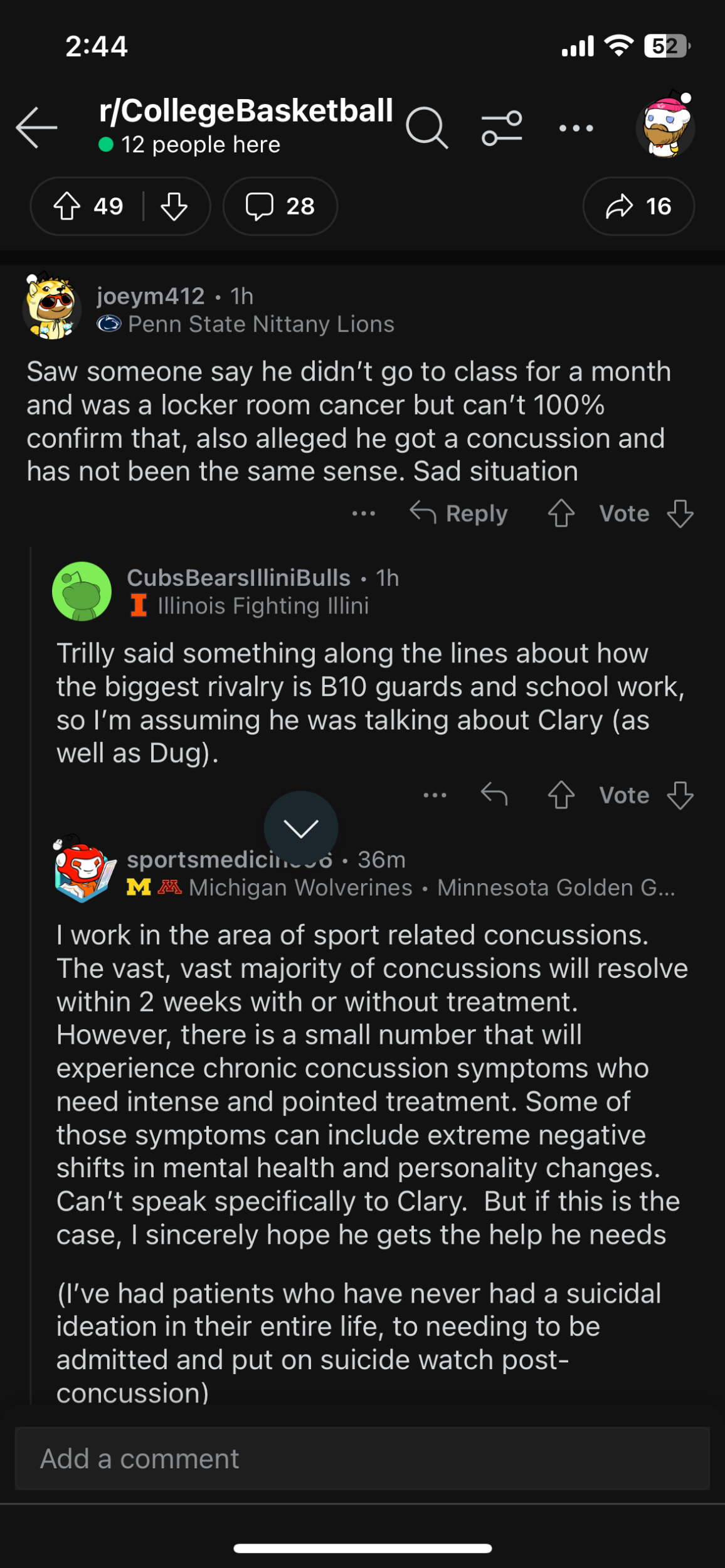725x1568 pixels.
Task: Upvote the post with 49 votes
Action: [x=67, y=206]
